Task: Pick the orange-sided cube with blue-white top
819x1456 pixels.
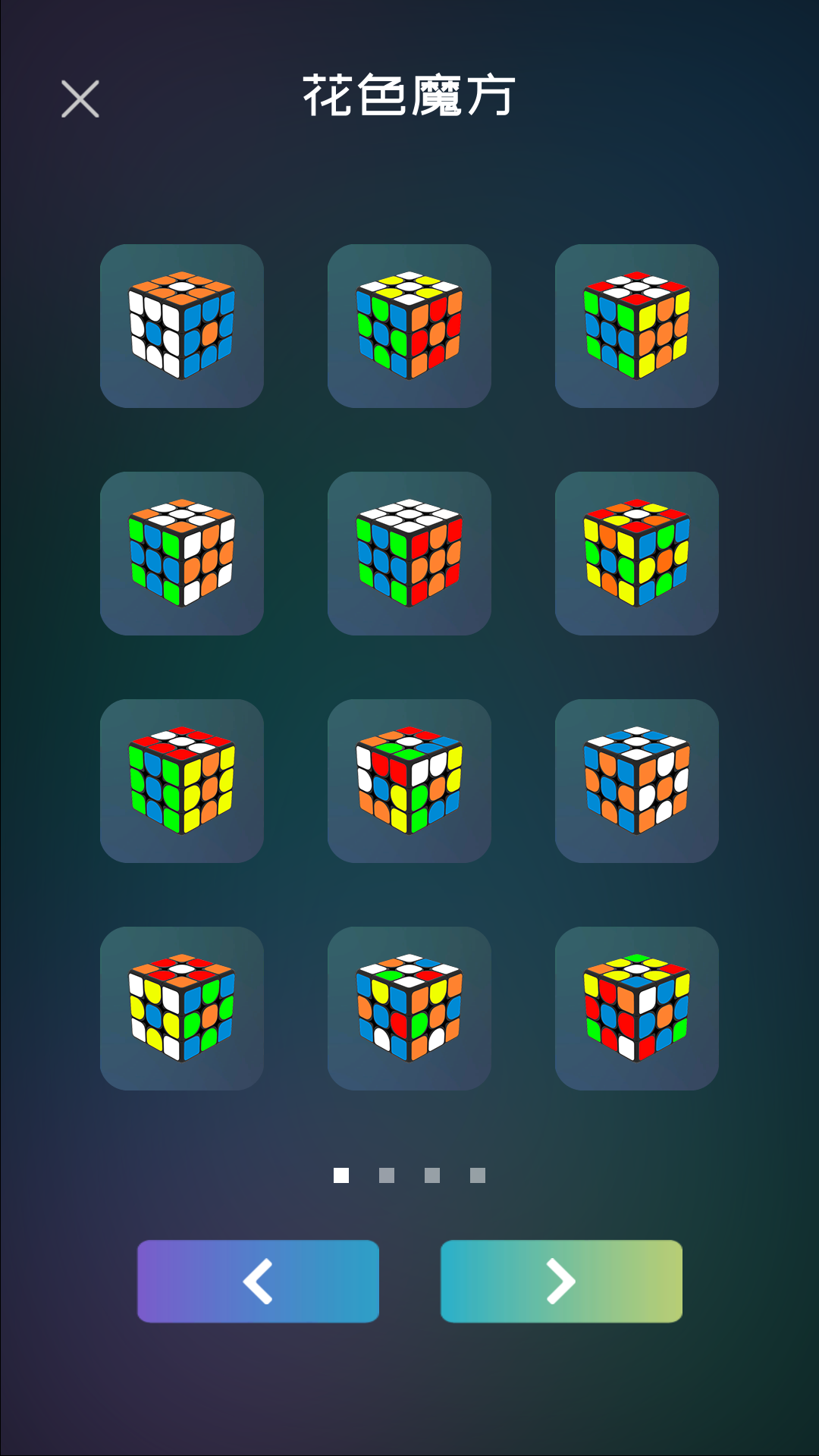Action: click(637, 781)
